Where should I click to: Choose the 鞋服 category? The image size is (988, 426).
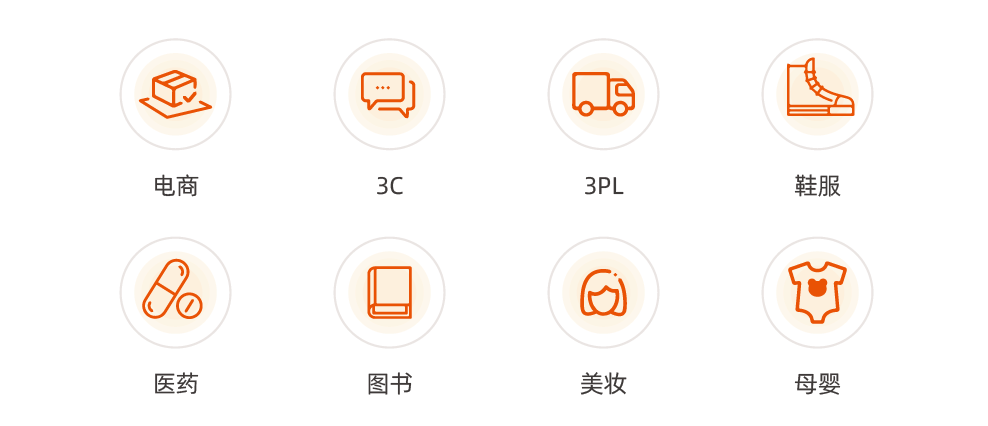point(817,94)
